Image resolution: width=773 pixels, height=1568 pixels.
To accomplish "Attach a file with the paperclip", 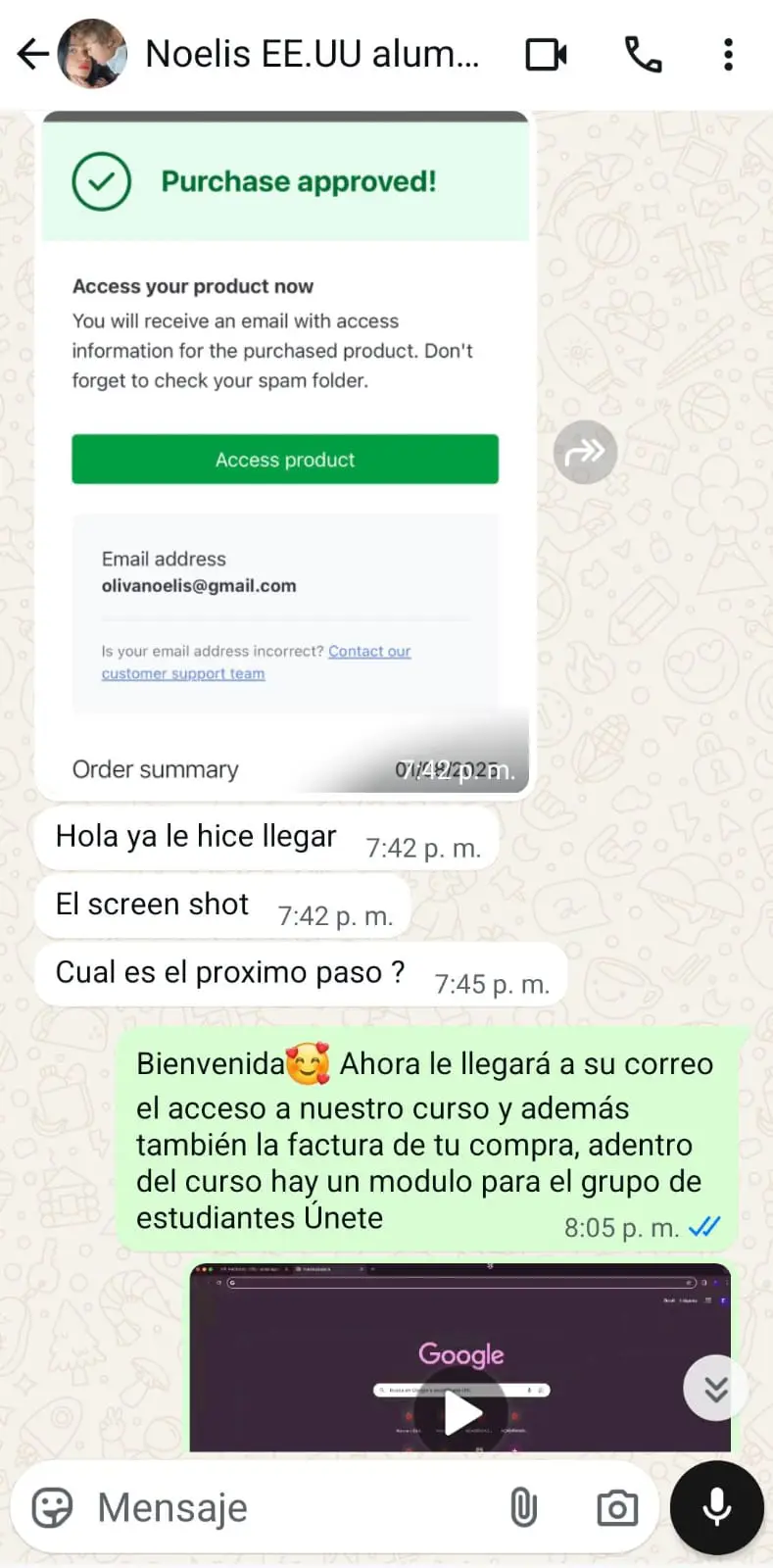I will (x=523, y=1507).
